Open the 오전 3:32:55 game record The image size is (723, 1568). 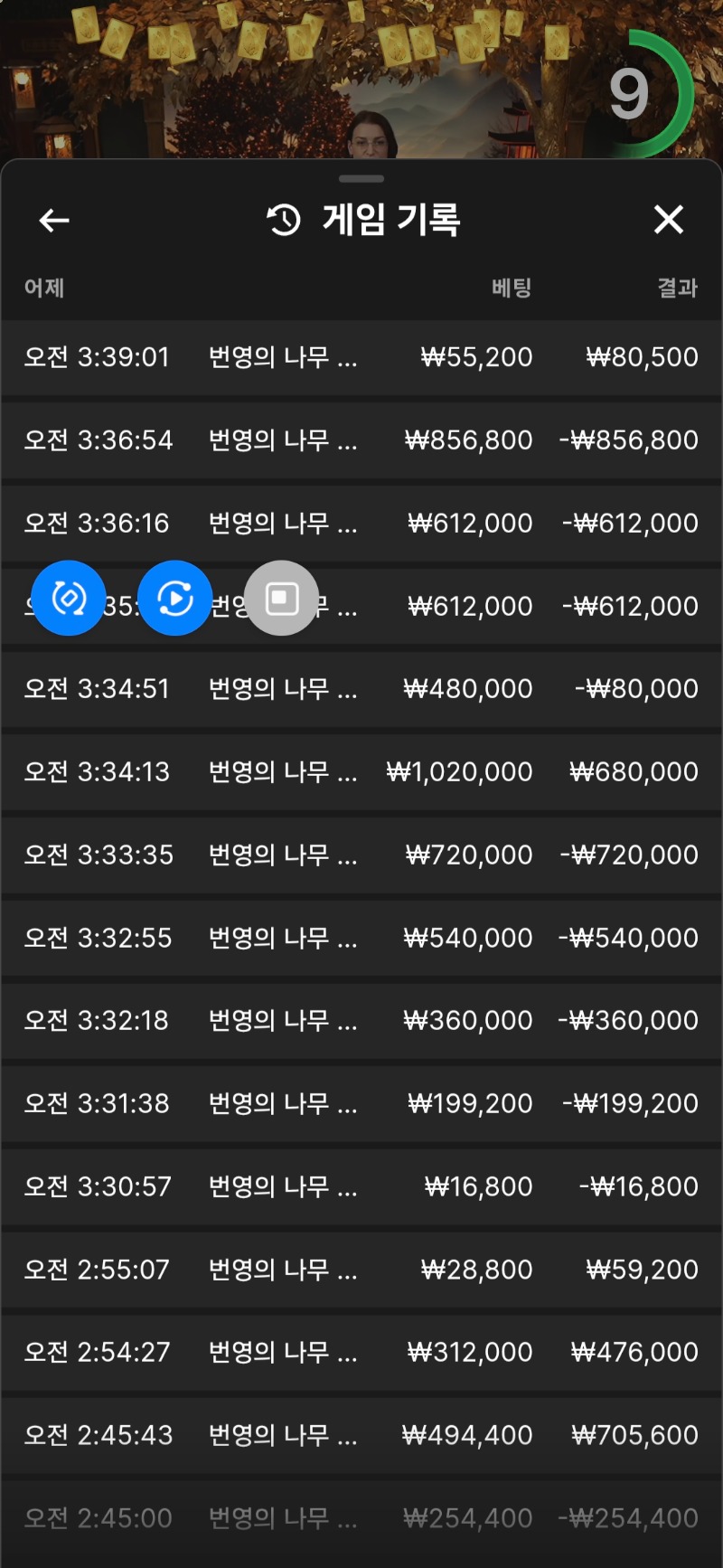tap(361, 938)
